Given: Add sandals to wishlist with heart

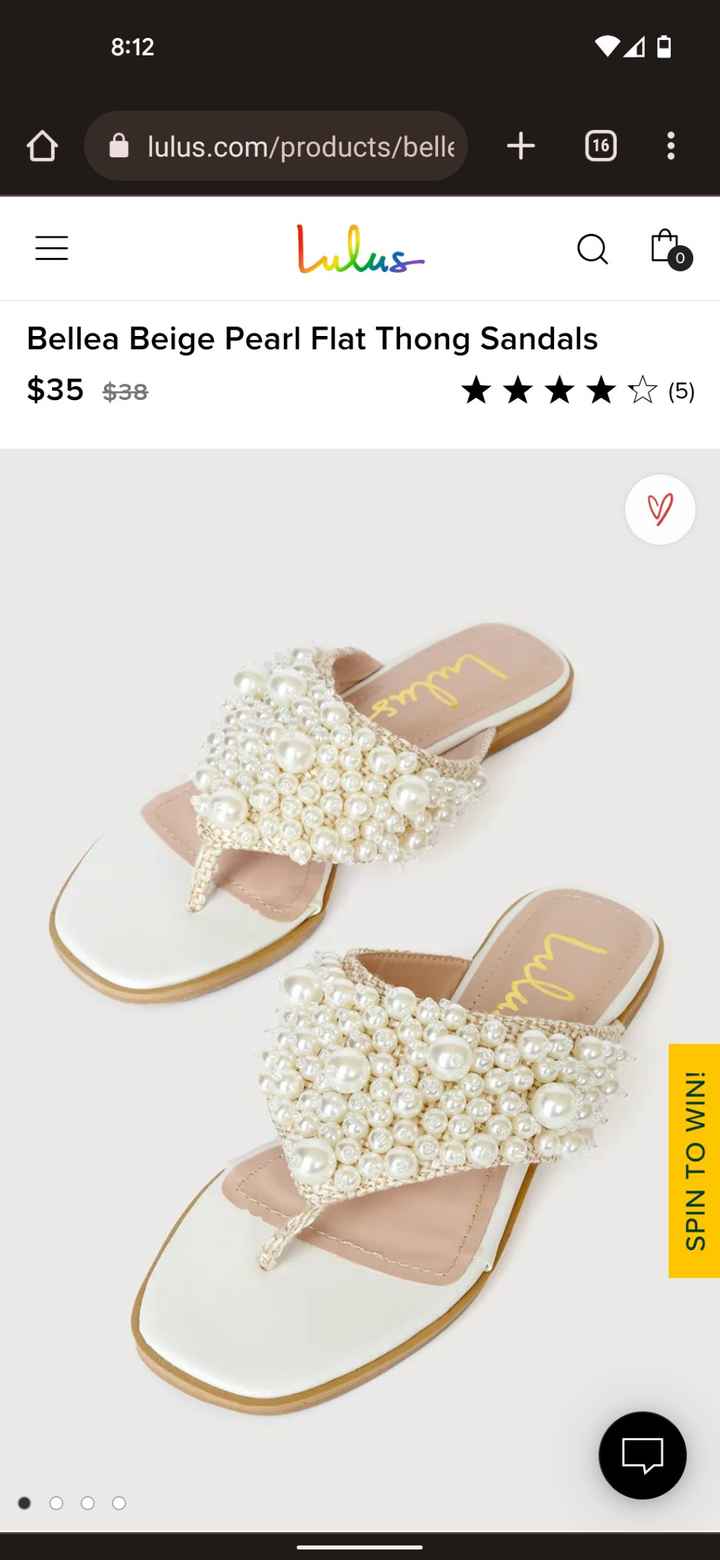Looking at the screenshot, I should pos(660,510).
